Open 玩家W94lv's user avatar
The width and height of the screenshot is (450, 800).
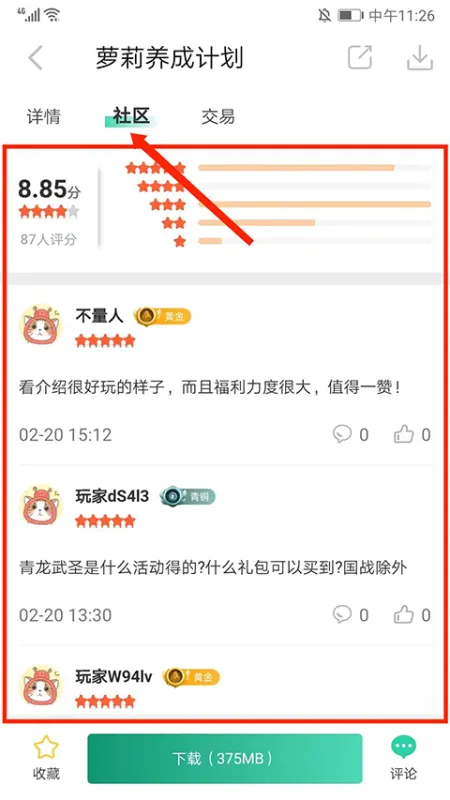click(x=41, y=685)
